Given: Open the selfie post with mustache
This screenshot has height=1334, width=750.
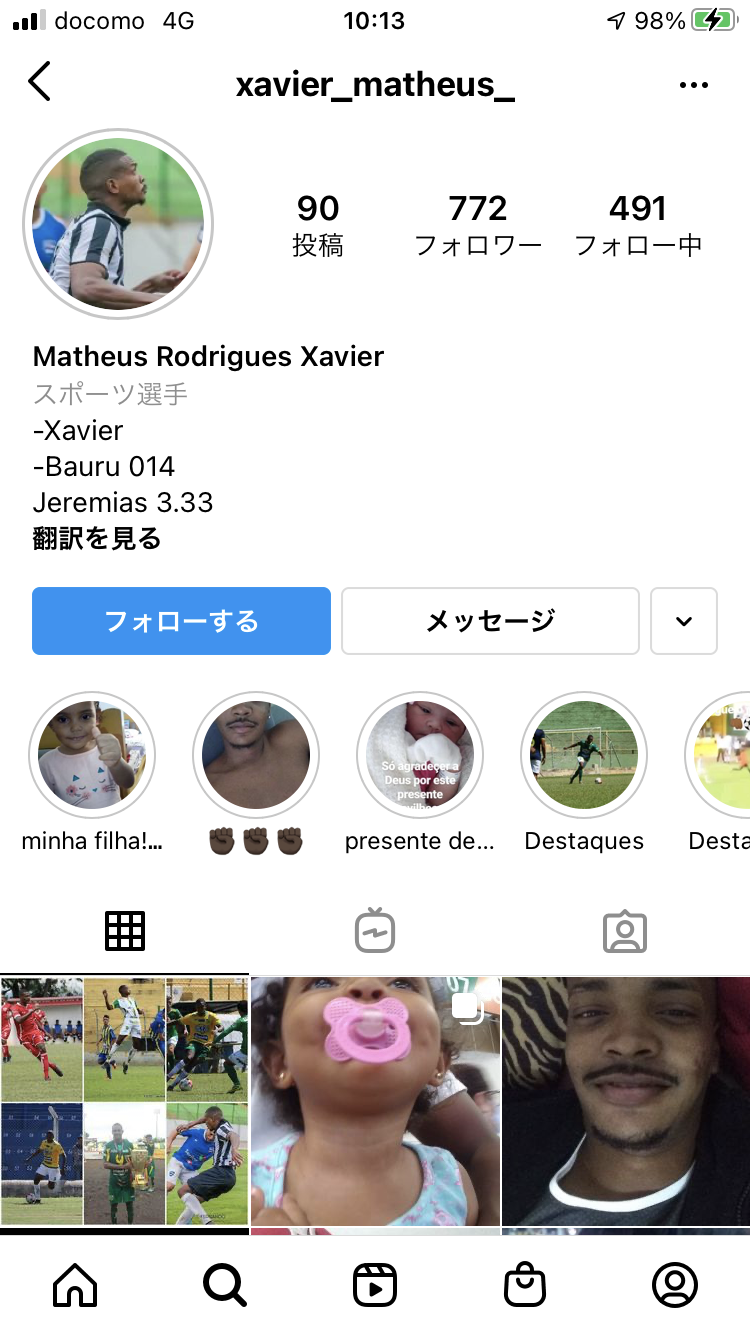Looking at the screenshot, I should (x=626, y=1100).
